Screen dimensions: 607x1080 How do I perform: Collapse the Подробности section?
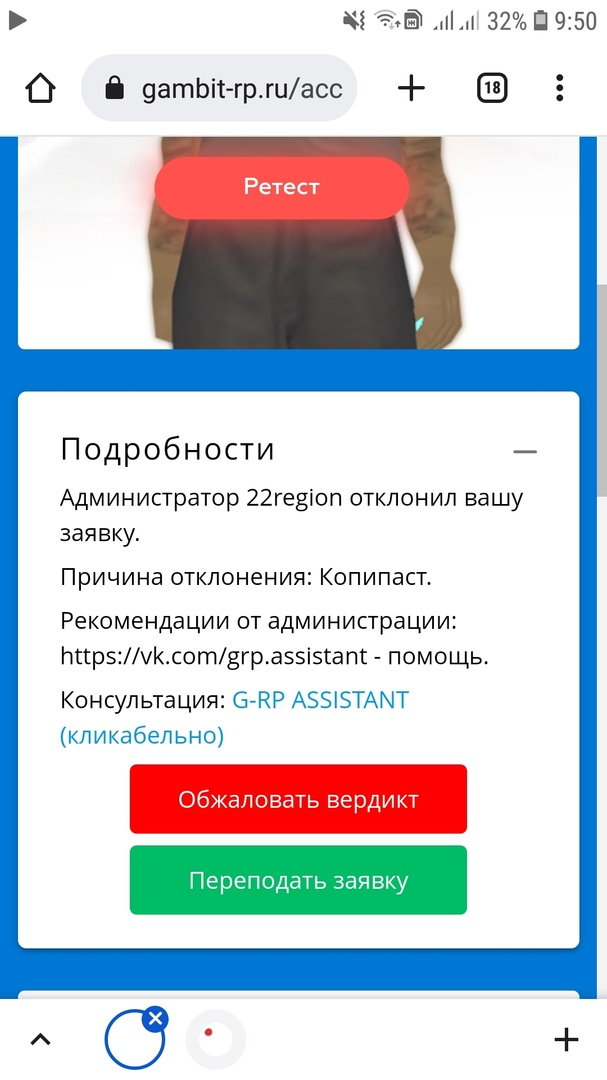pyautogui.click(x=525, y=452)
